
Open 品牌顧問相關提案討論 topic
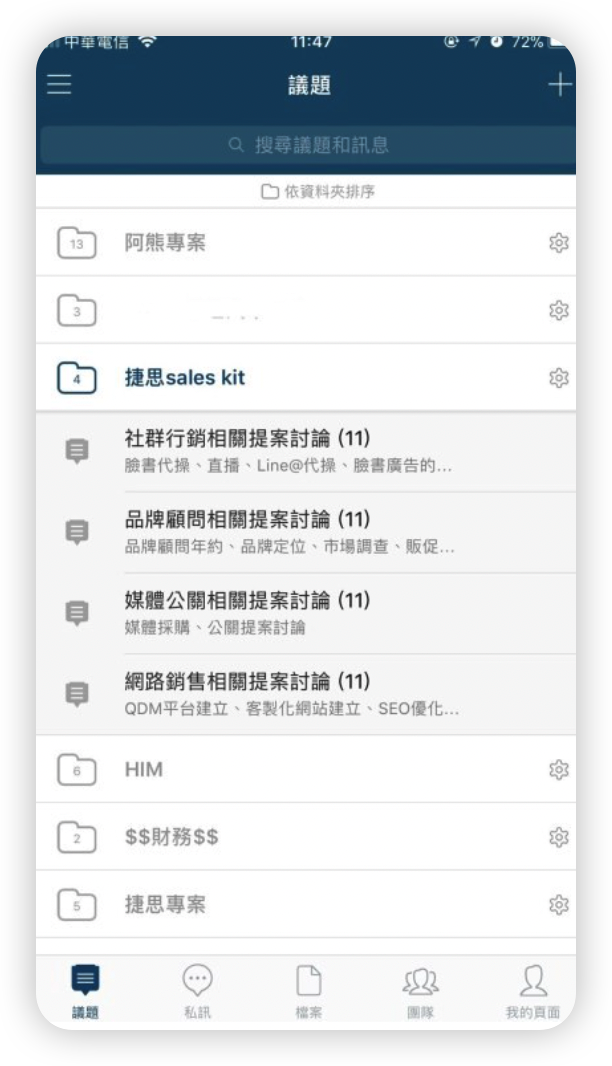[290, 533]
